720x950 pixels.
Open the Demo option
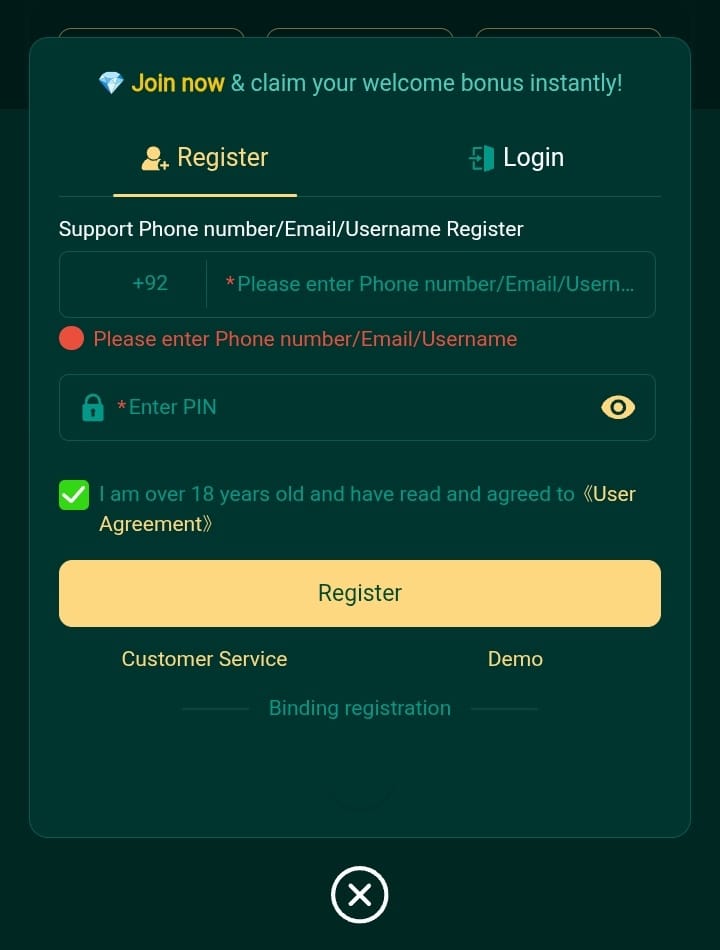pyautogui.click(x=515, y=659)
